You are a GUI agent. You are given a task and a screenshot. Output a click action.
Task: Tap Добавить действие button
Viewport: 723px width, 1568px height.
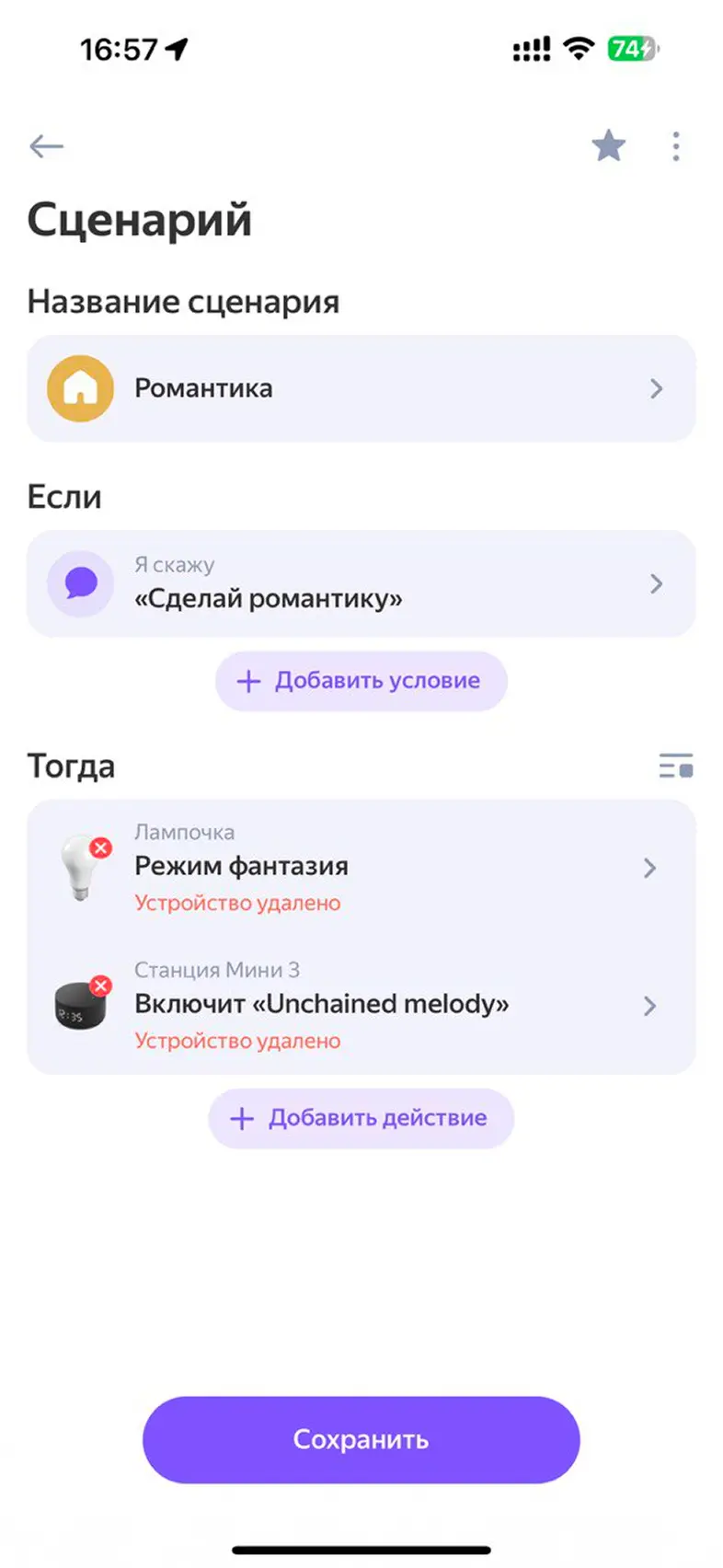point(361,1118)
